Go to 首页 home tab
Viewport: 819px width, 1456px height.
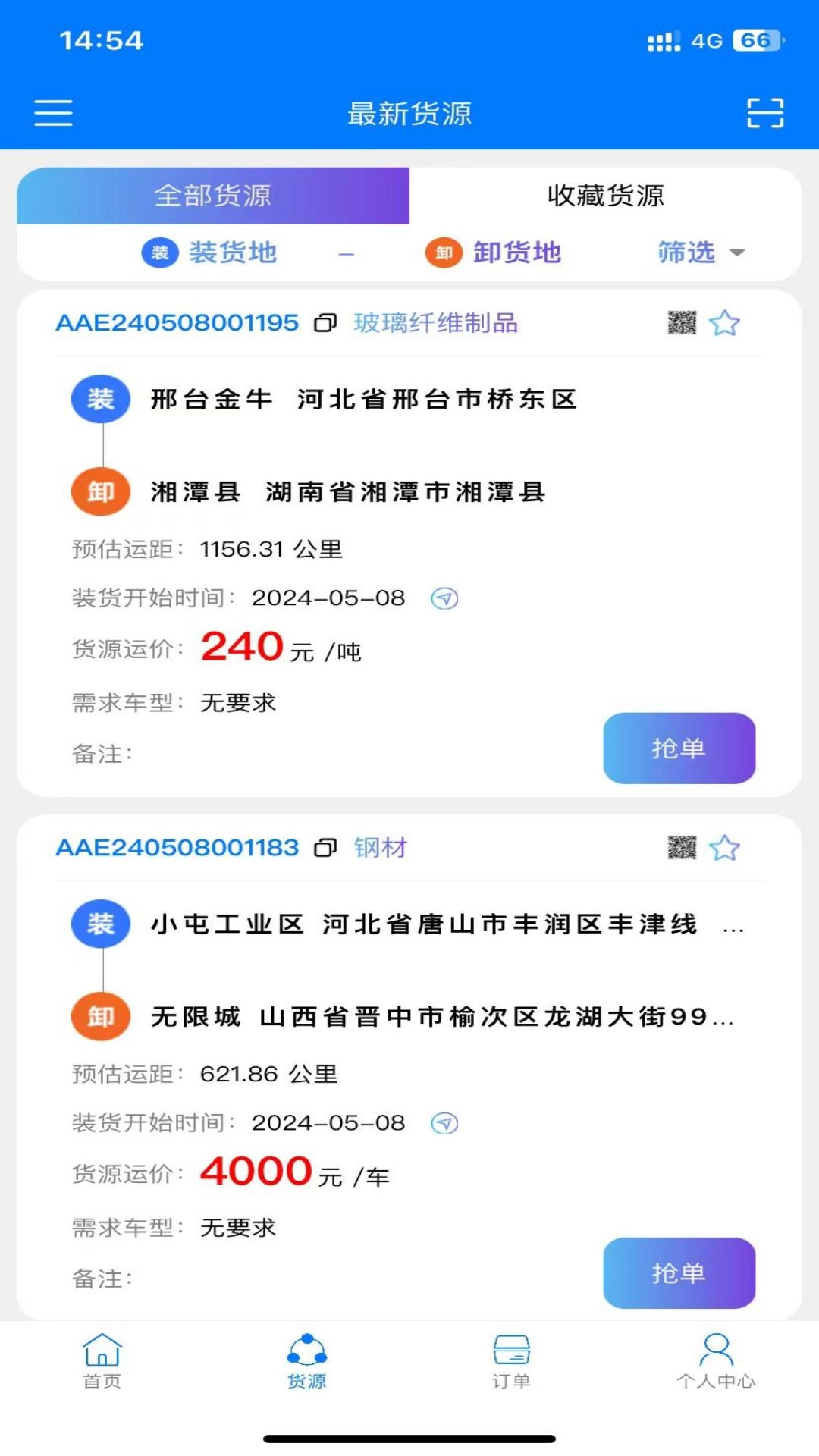(102, 1361)
